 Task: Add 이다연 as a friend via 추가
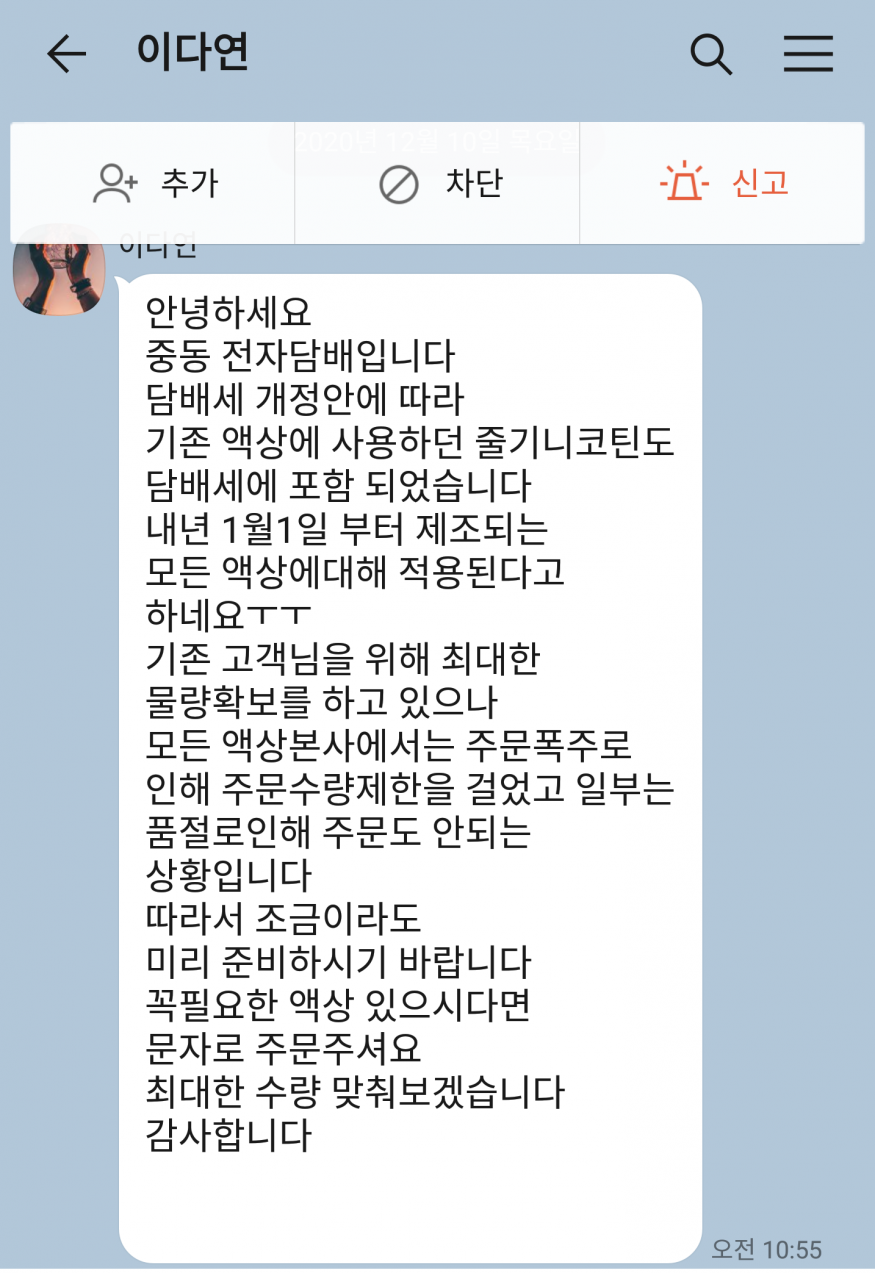[153, 184]
